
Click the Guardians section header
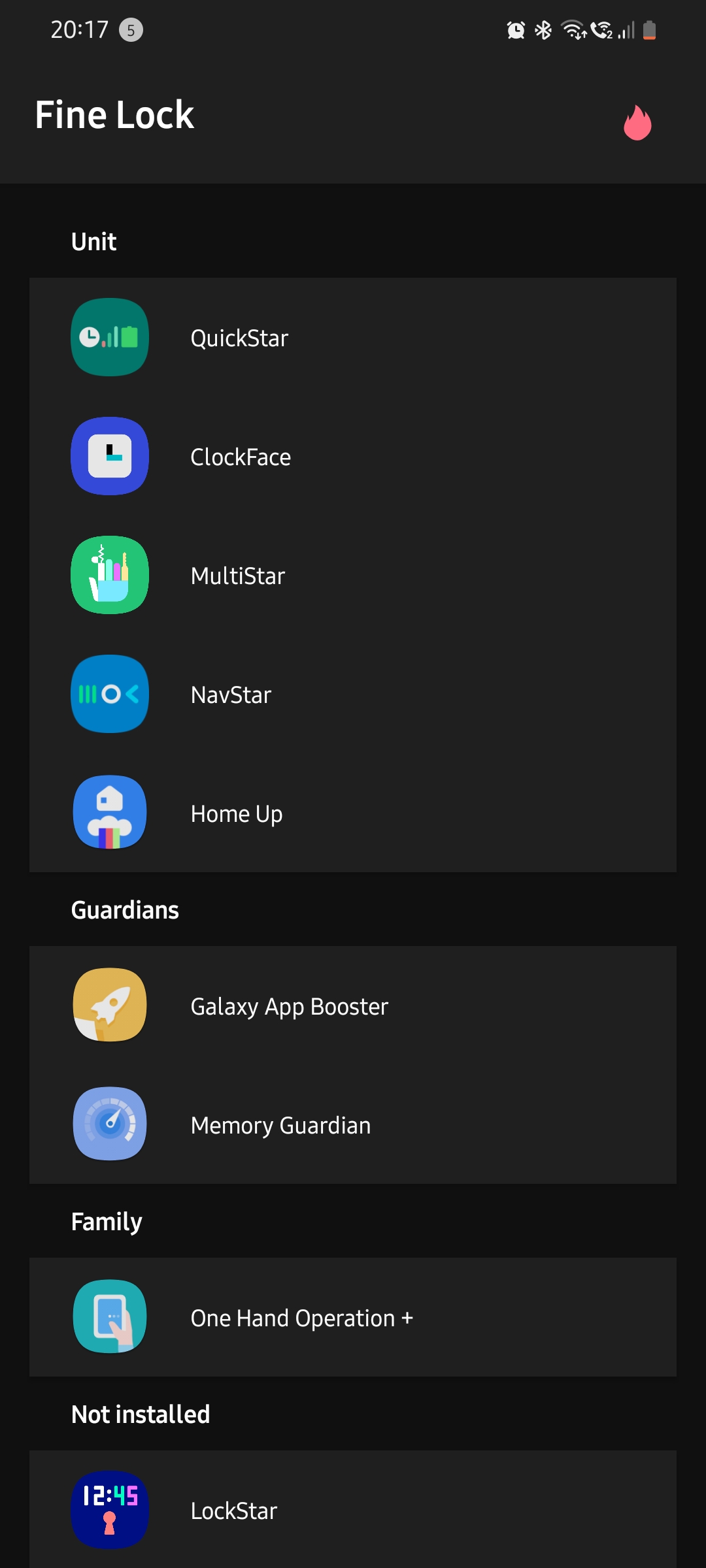pyautogui.click(x=126, y=909)
